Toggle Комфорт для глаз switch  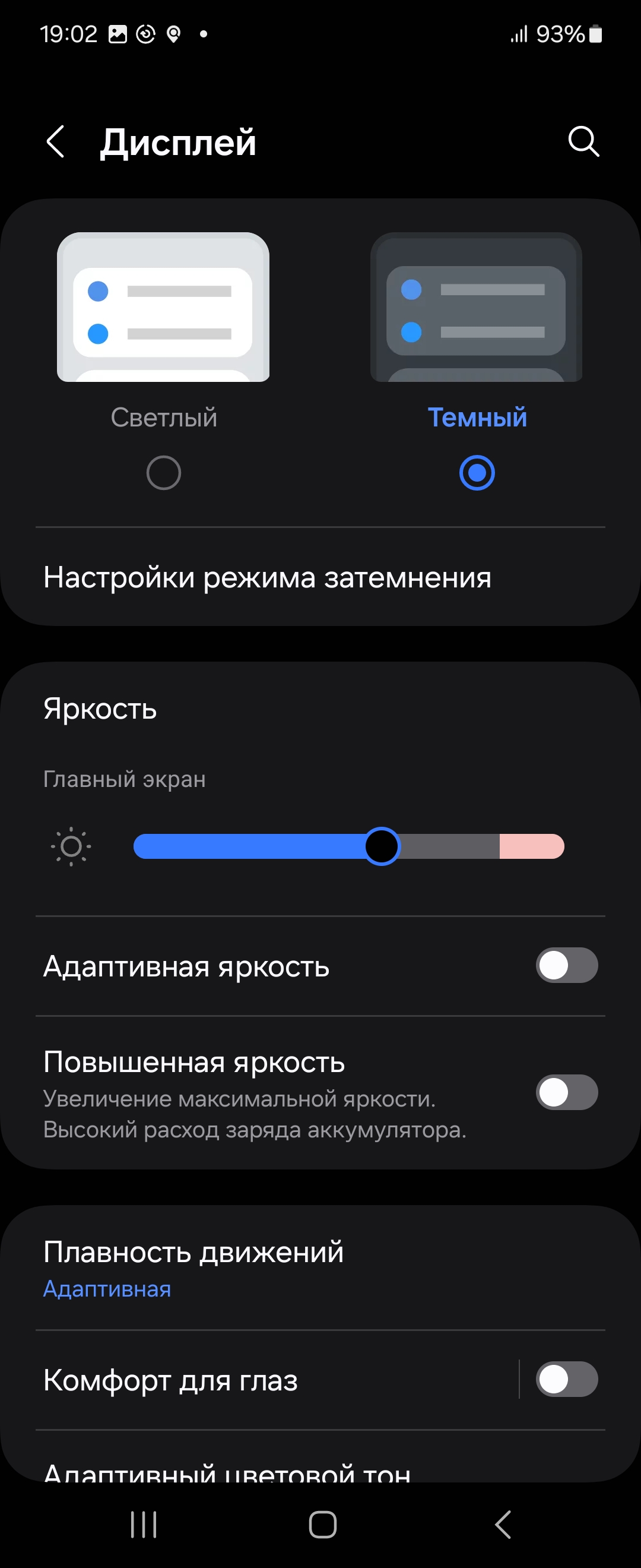566,1379
